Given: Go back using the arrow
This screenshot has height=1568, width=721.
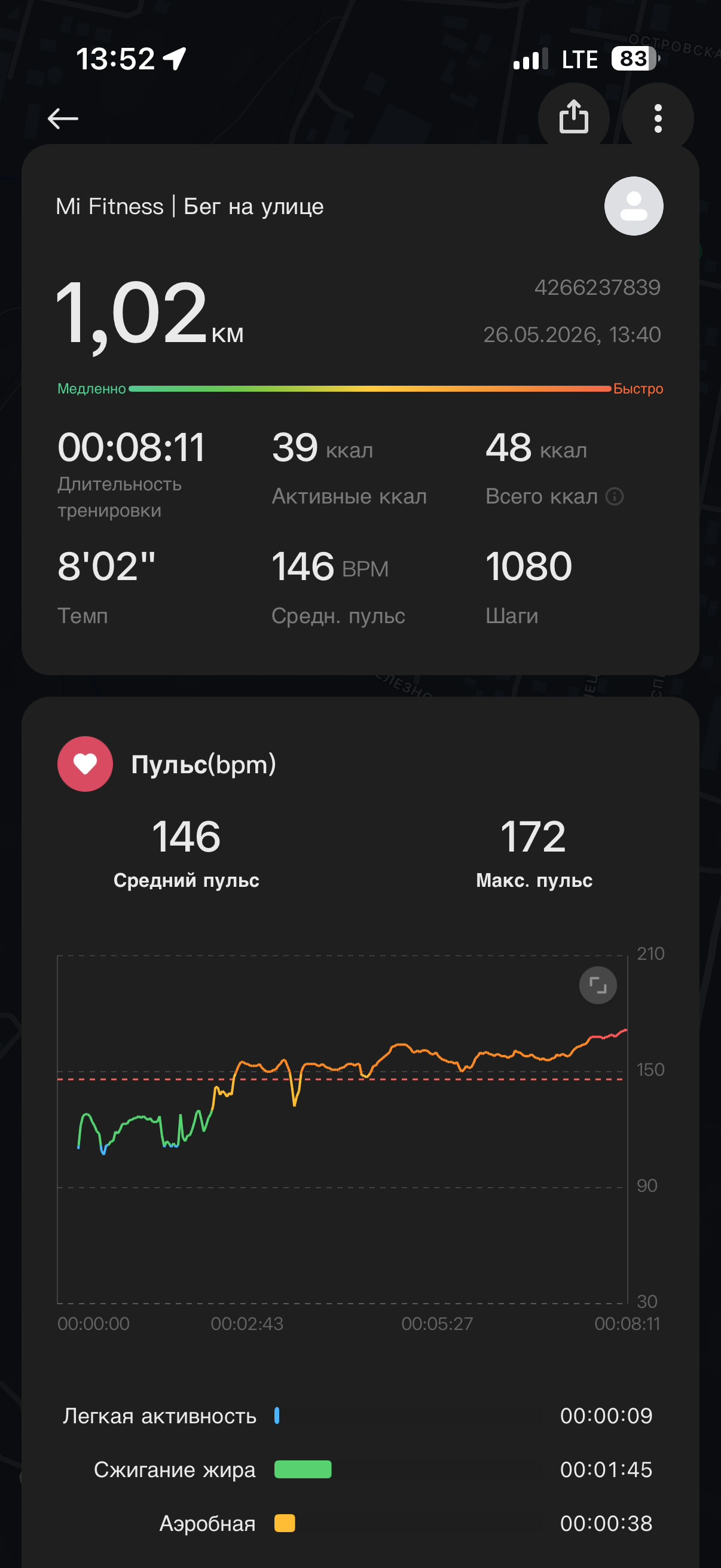Looking at the screenshot, I should (x=63, y=118).
